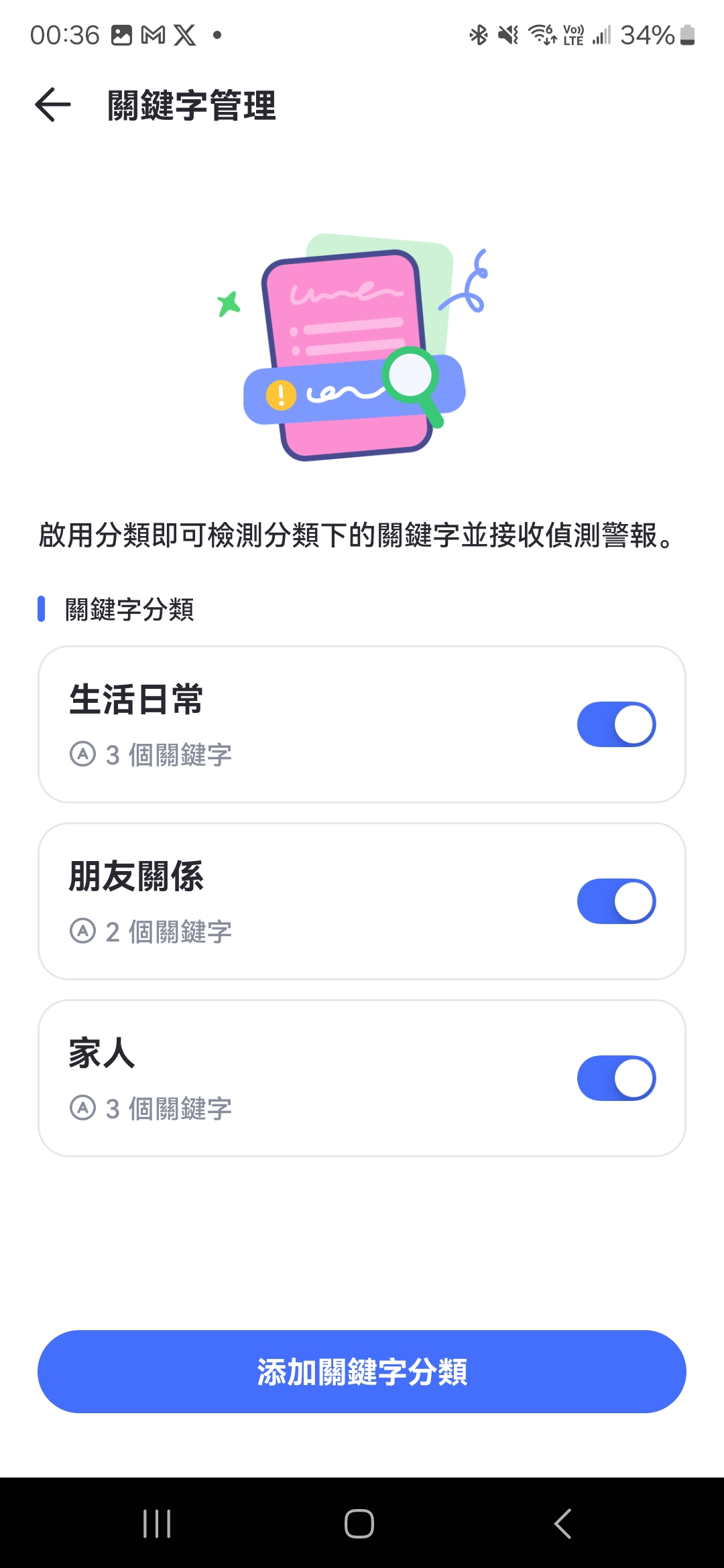Open the recent apps overview

click(157, 1523)
